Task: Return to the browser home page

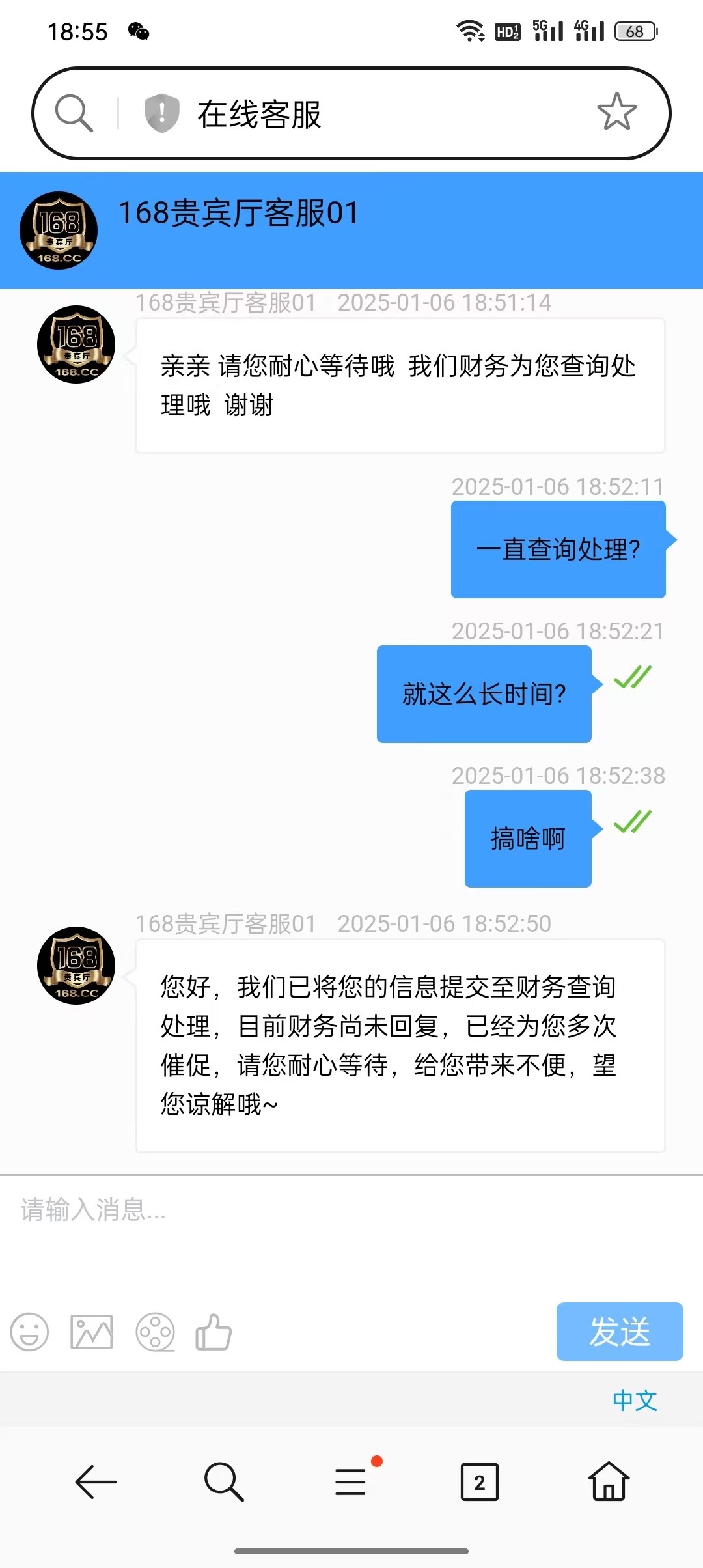Action: tap(609, 1482)
